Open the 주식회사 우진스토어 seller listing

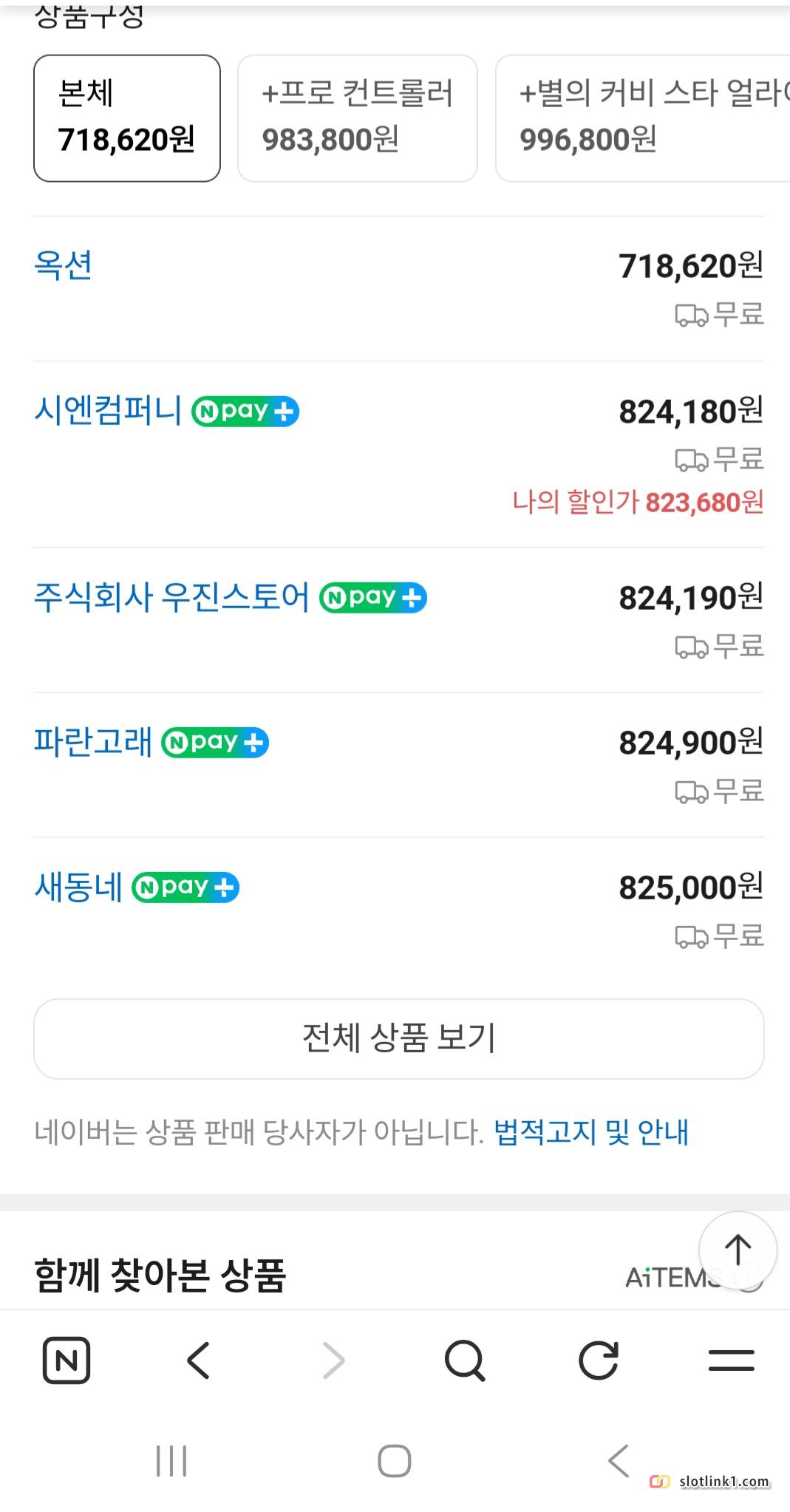[x=171, y=596]
